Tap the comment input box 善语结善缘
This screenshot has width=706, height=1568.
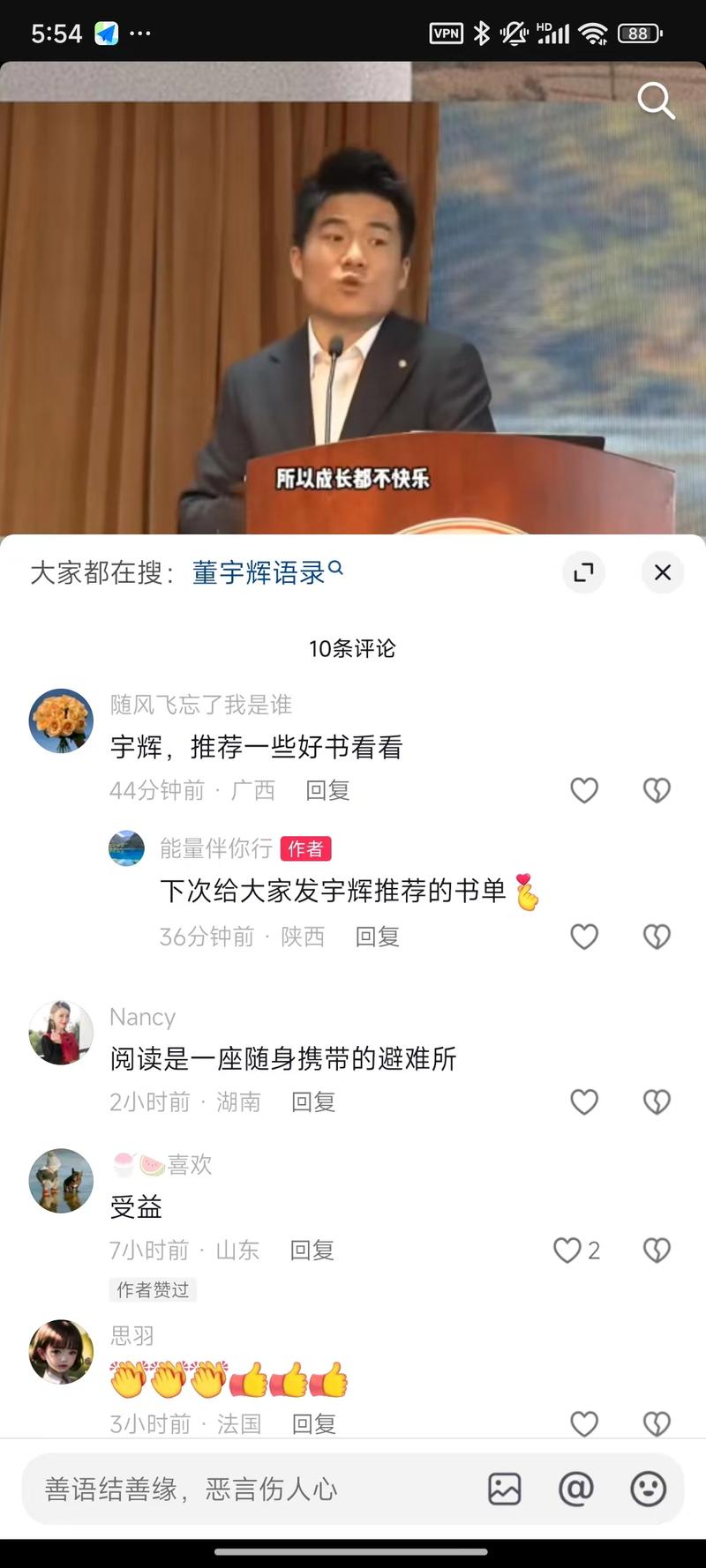click(x=247, y=1490)
